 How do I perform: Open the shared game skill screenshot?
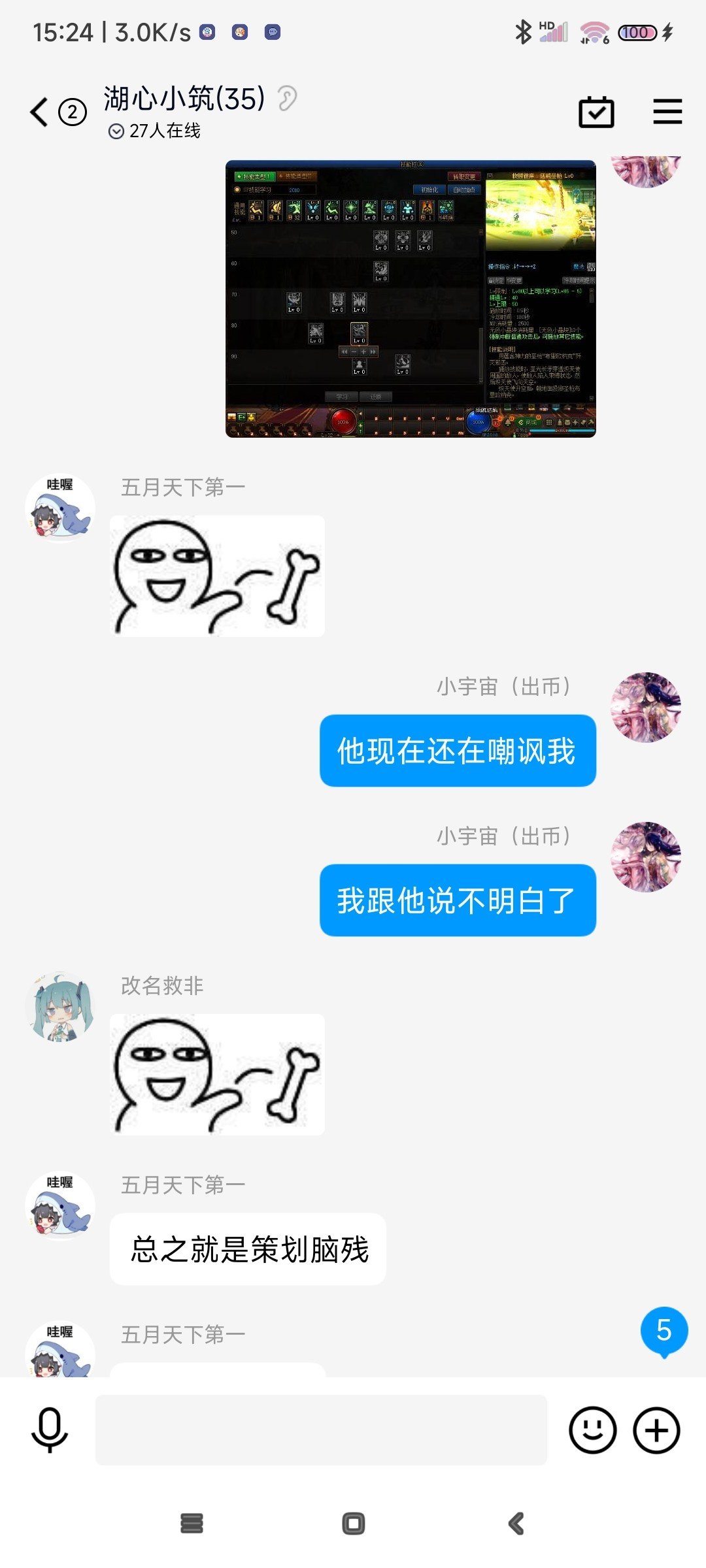[411, 299]
